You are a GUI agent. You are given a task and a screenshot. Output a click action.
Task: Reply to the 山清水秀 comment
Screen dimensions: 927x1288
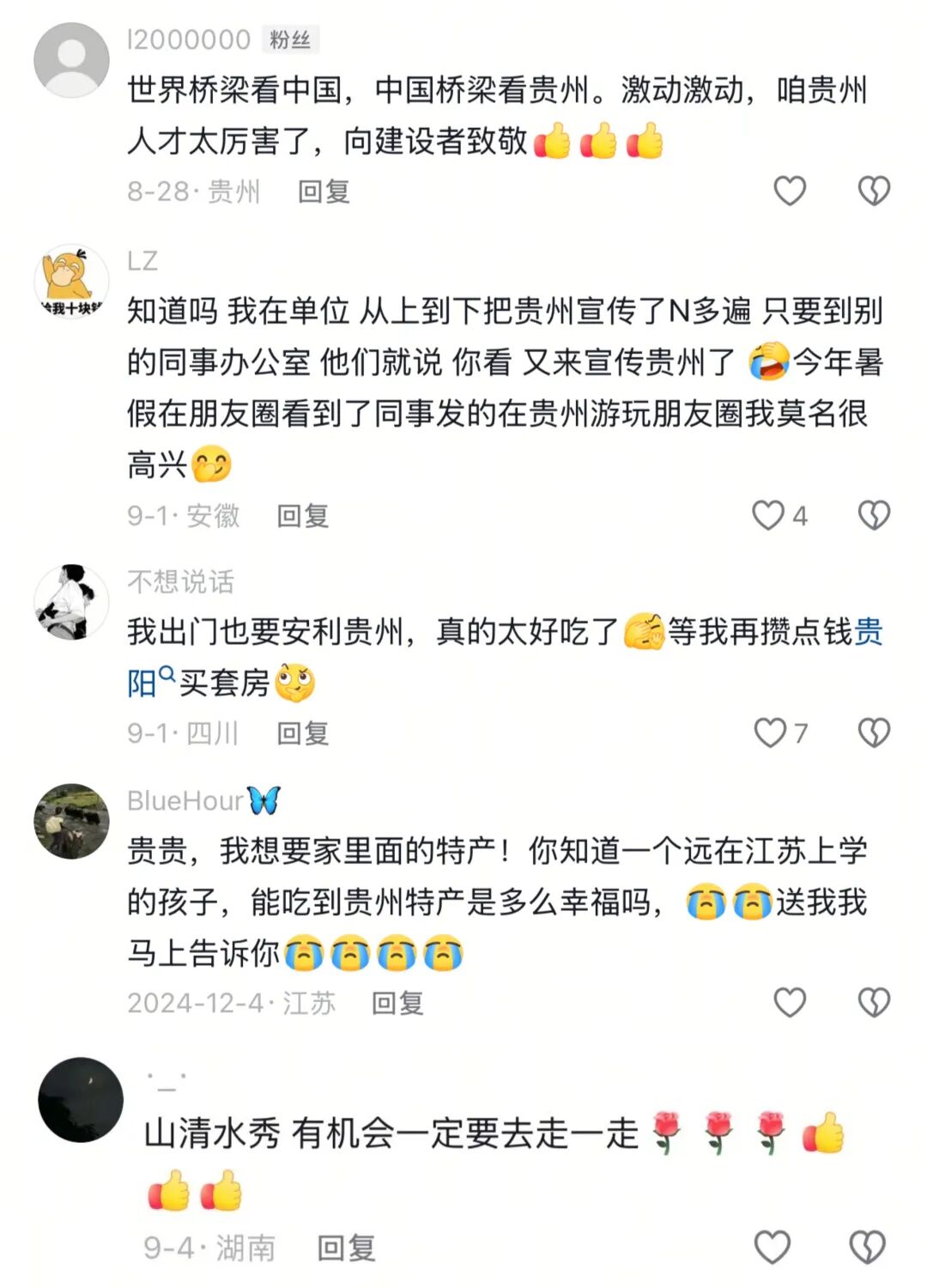347,1248
